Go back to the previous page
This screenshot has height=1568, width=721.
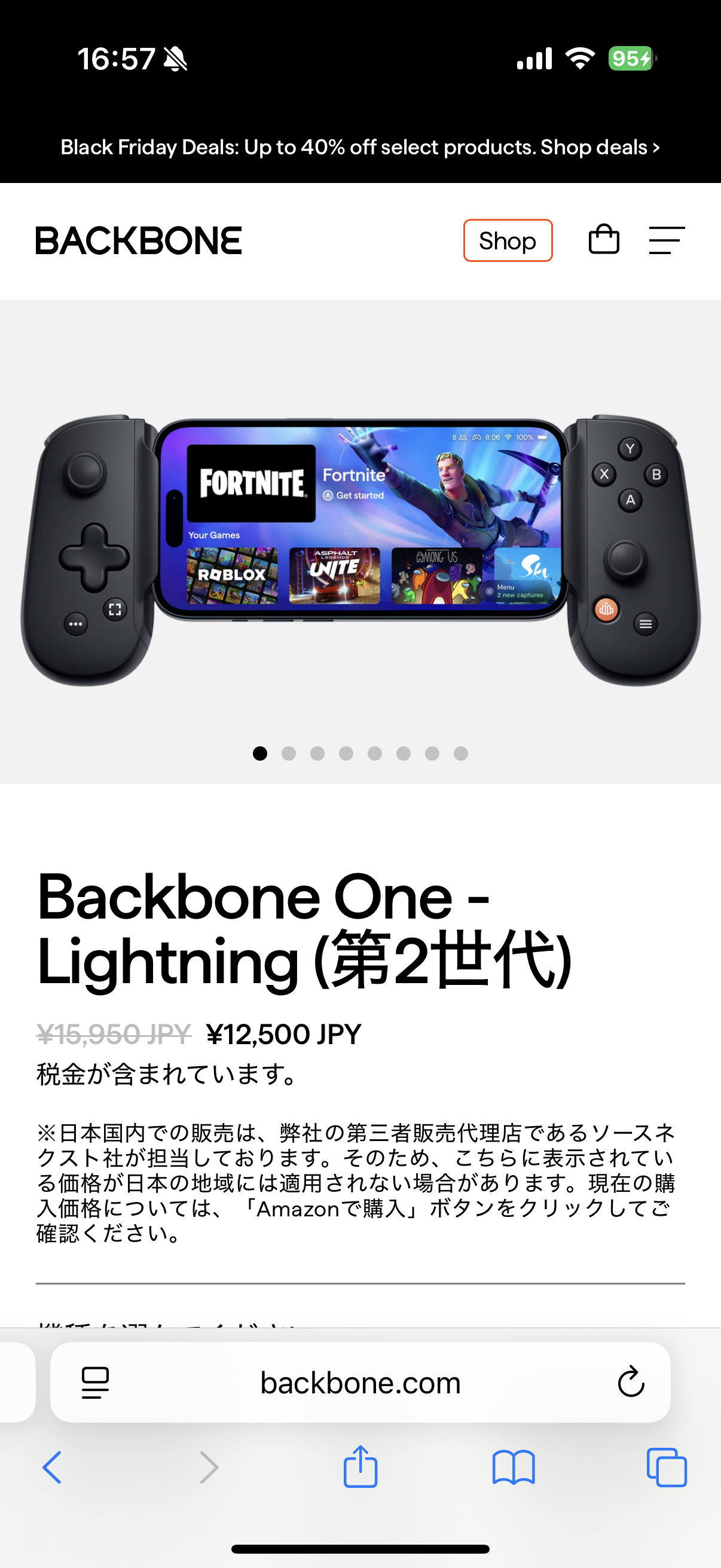53,1467
